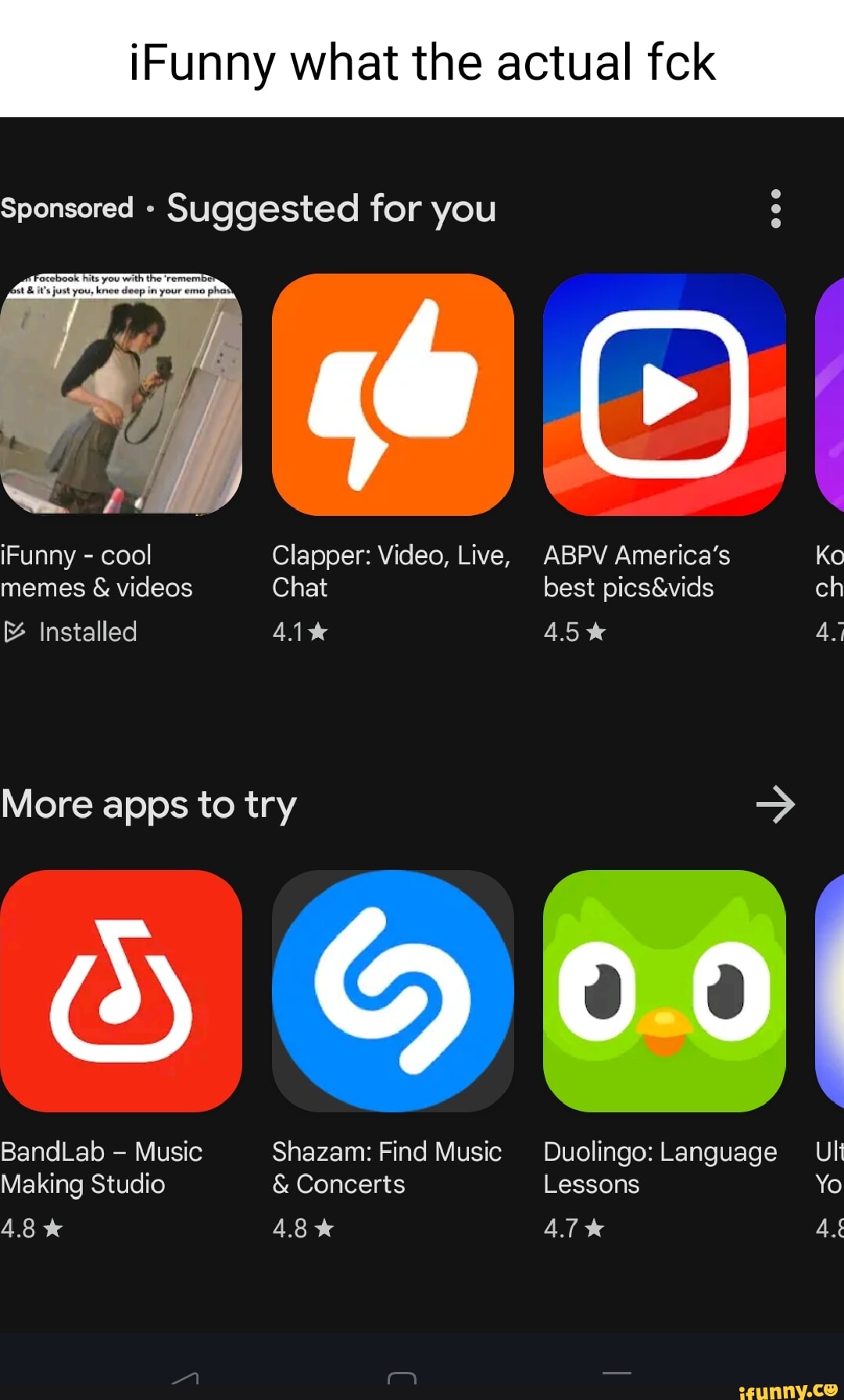Open Shazam: Find Music & Concerts
This screenshot has height=1400, width=844.
(392, 990)
